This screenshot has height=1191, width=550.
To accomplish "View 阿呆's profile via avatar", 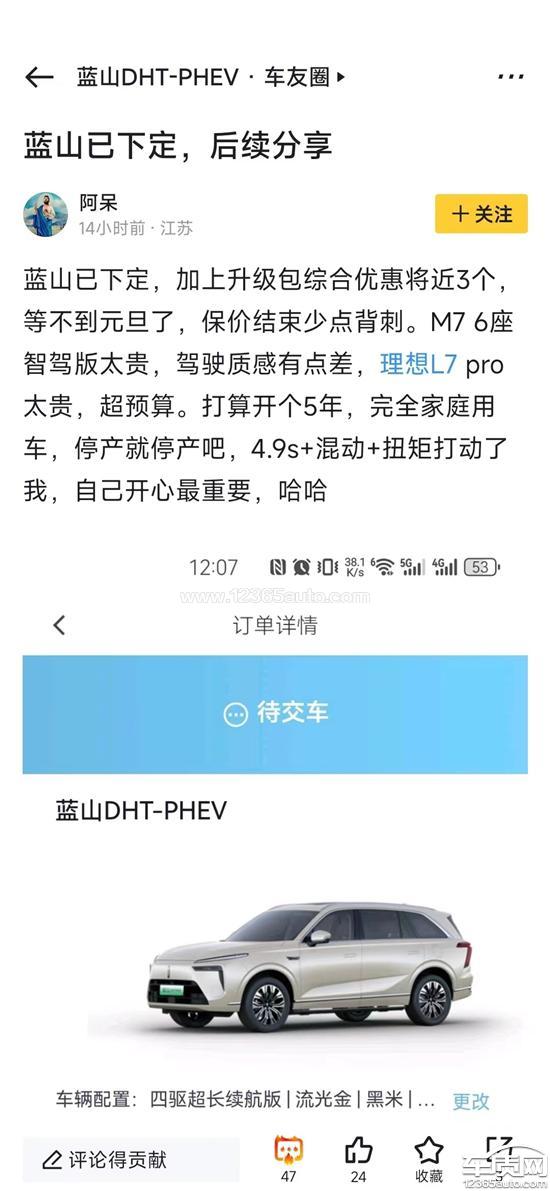I will tap(46, 214).
